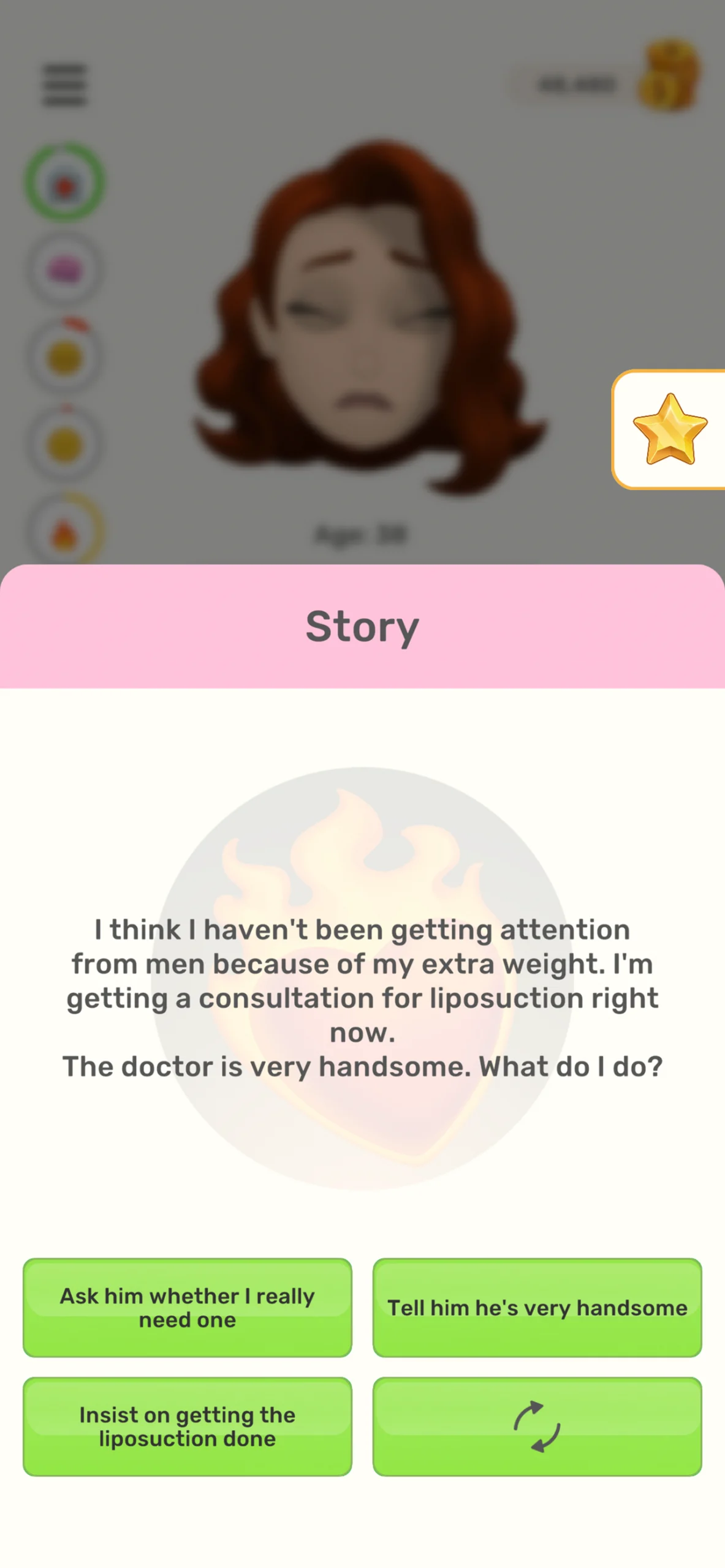Open the gold star side tab
Screen dimensions: 725x1568
(670, 429)
